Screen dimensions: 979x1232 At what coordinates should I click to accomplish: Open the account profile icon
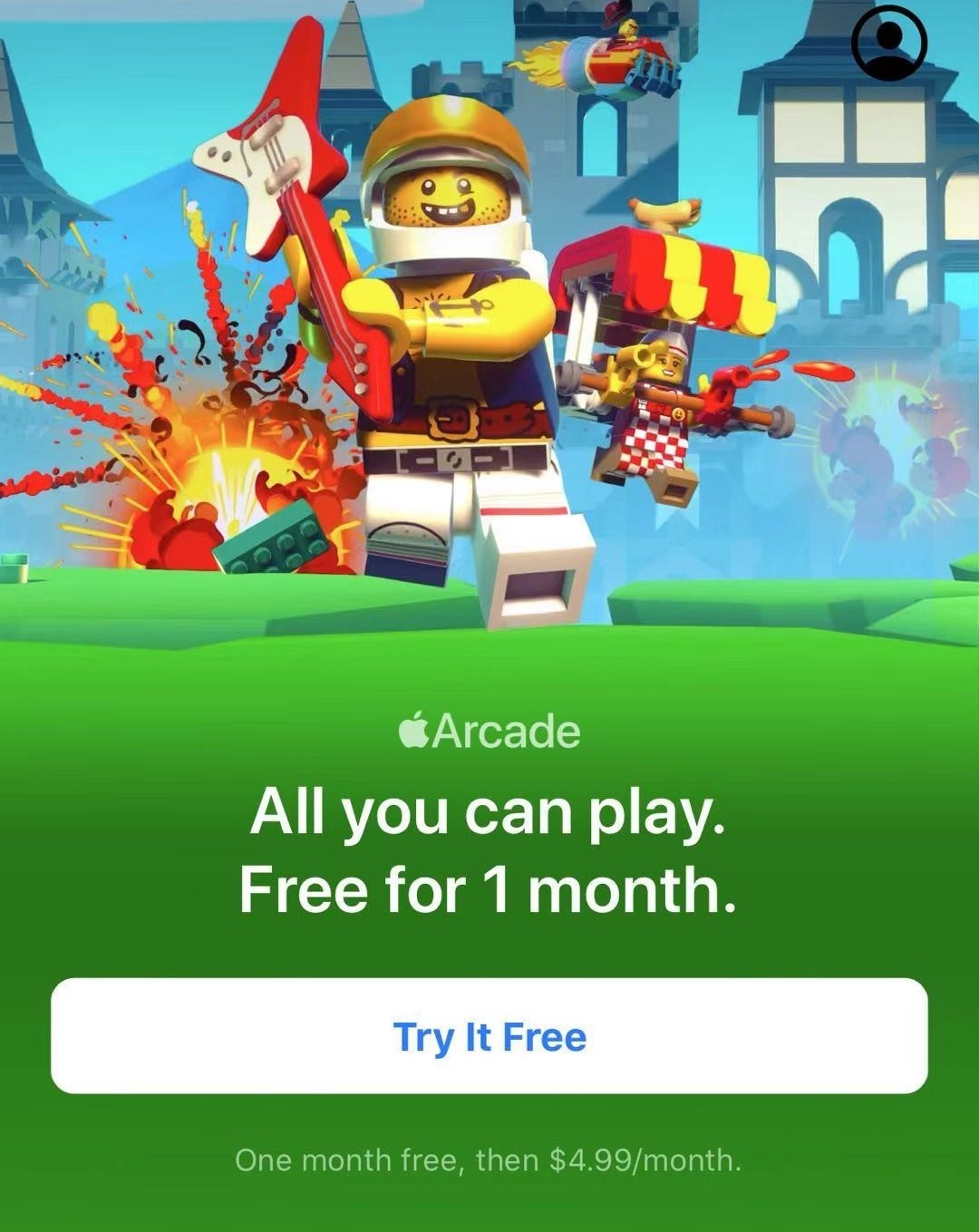click(x=889, y=43)
